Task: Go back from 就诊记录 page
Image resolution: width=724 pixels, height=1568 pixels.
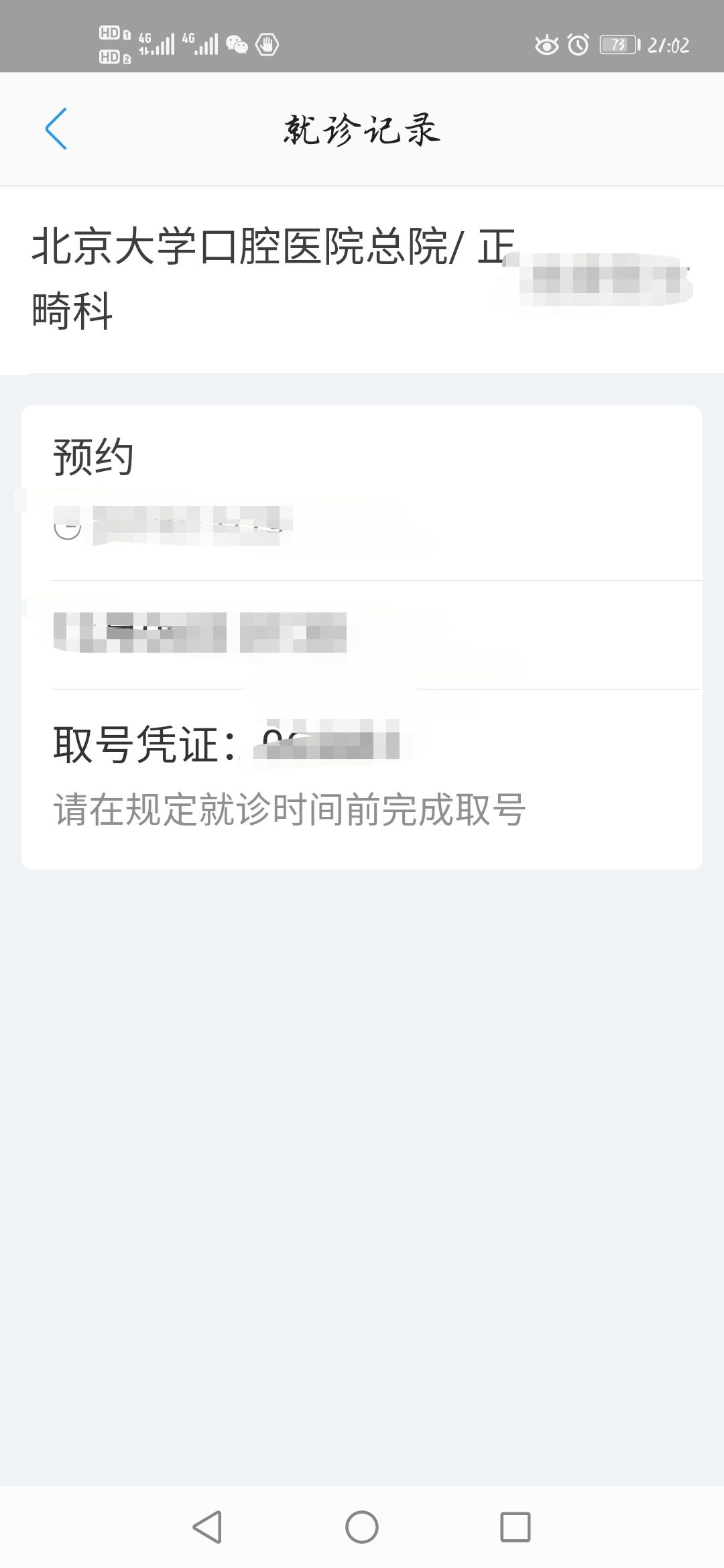Action: click(56, 128)
